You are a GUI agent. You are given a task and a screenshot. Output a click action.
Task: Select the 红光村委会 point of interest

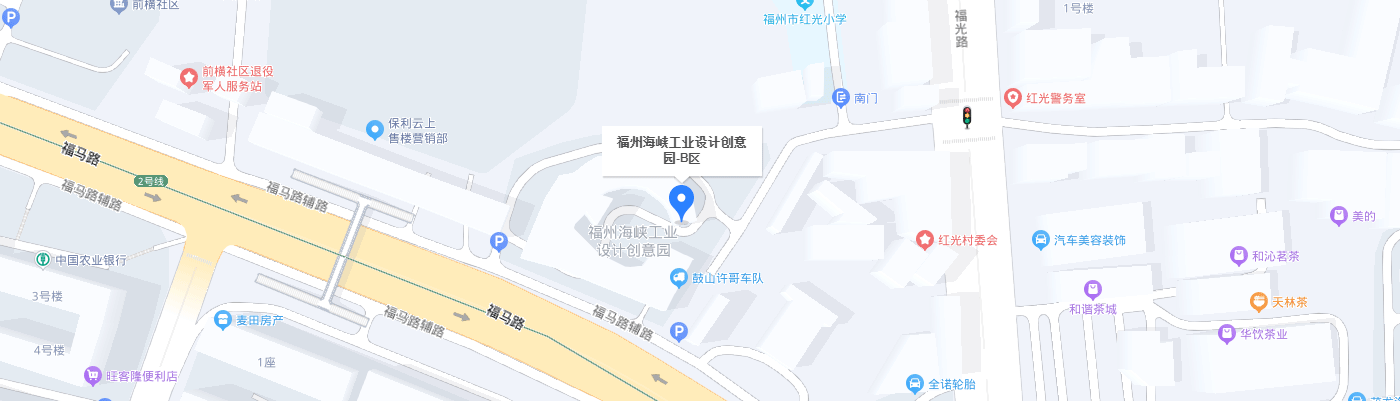926,240
